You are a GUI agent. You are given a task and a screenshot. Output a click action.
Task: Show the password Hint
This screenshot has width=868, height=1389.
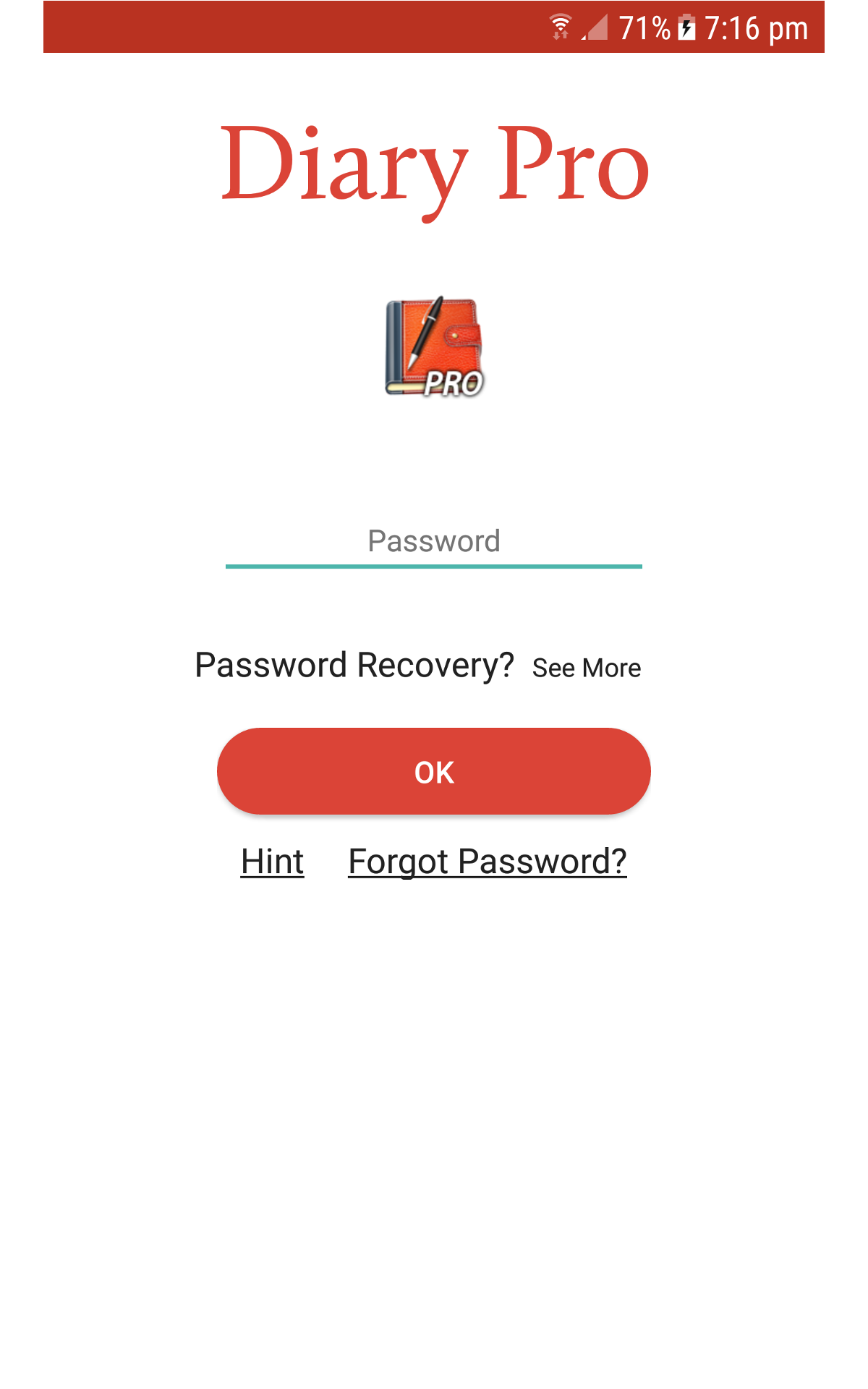[x=272, y=862]
